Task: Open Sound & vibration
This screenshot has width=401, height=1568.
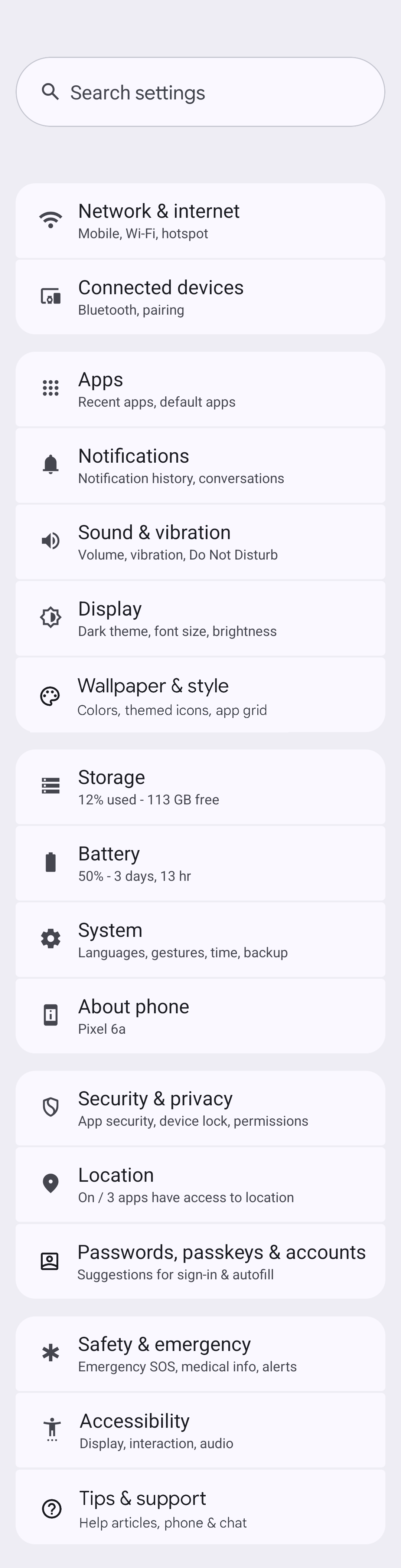Action: tap(200, 542)
